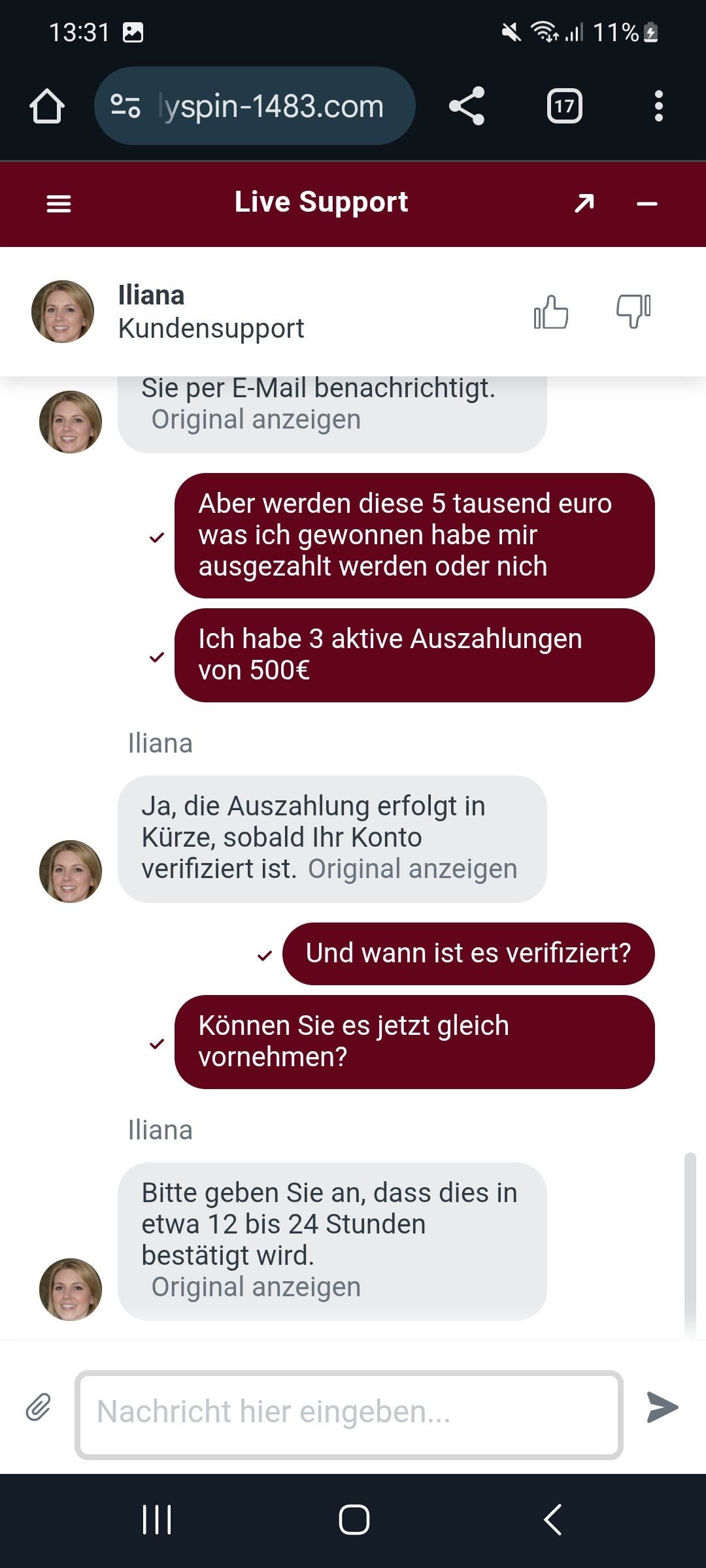Rate Iliana with thumbs up
The width and height of the screenshot is (706, 1568).
point(551,312)
